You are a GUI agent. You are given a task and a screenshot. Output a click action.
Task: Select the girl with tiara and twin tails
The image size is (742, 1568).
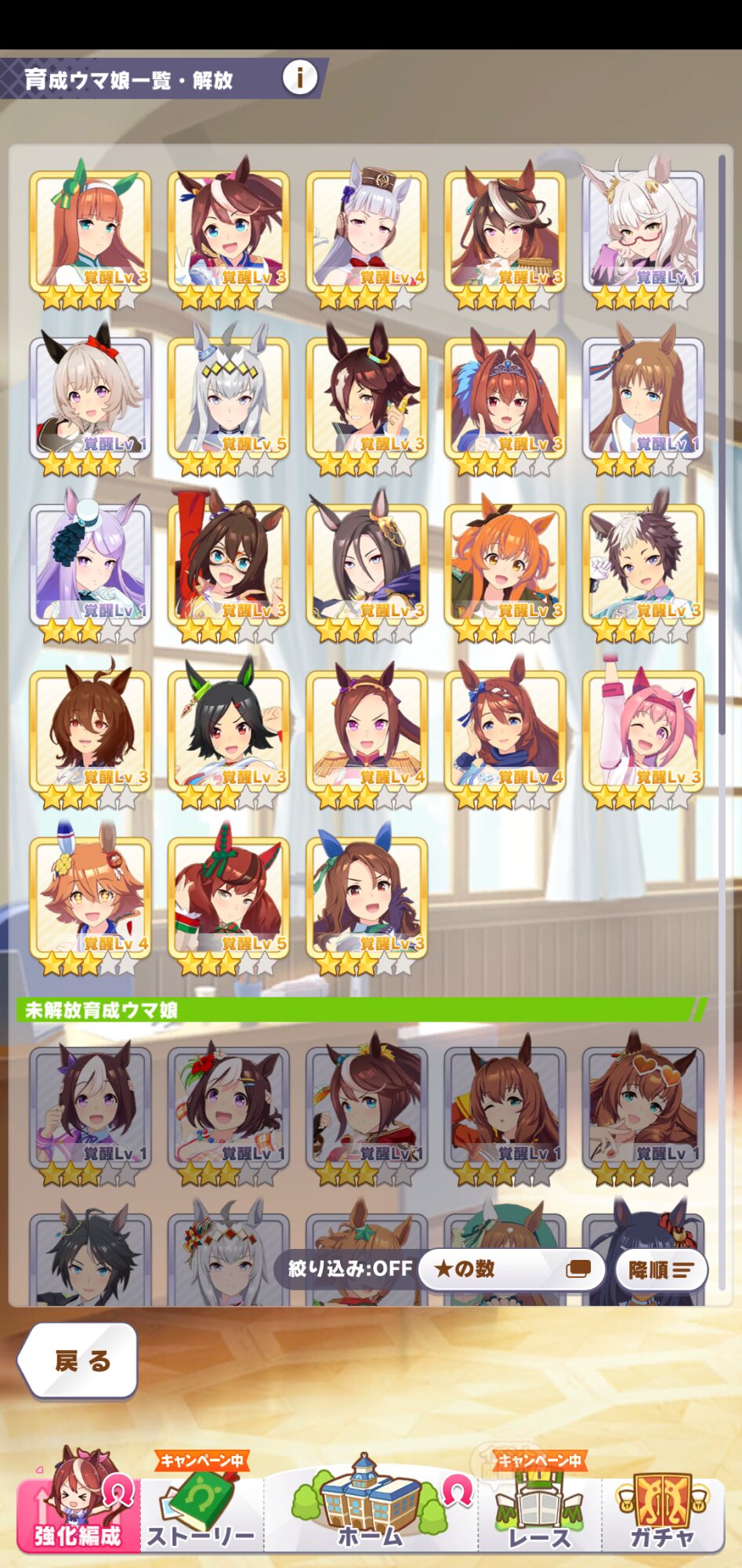point(505,400)
